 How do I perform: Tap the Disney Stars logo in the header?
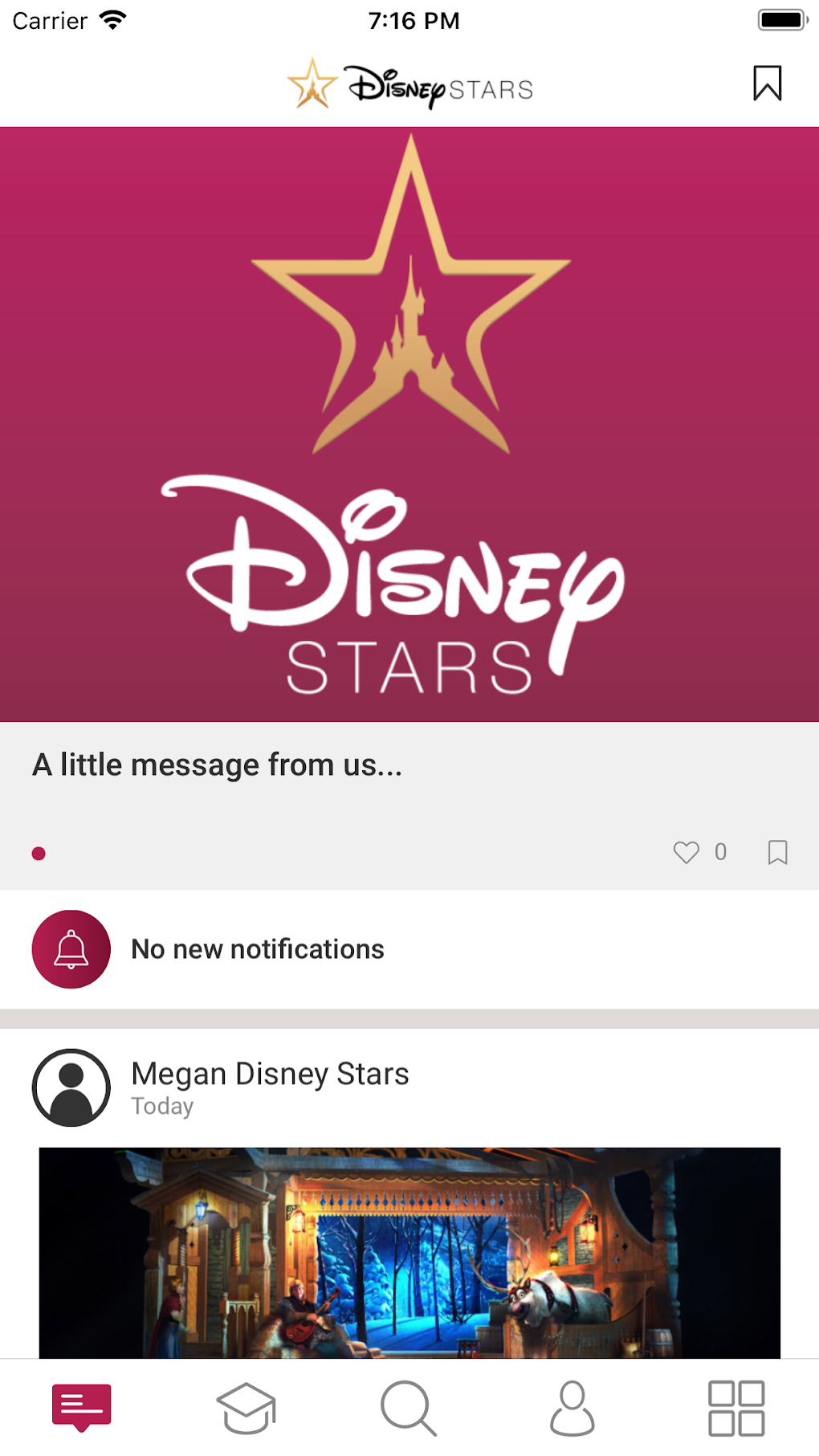point(409,84)
